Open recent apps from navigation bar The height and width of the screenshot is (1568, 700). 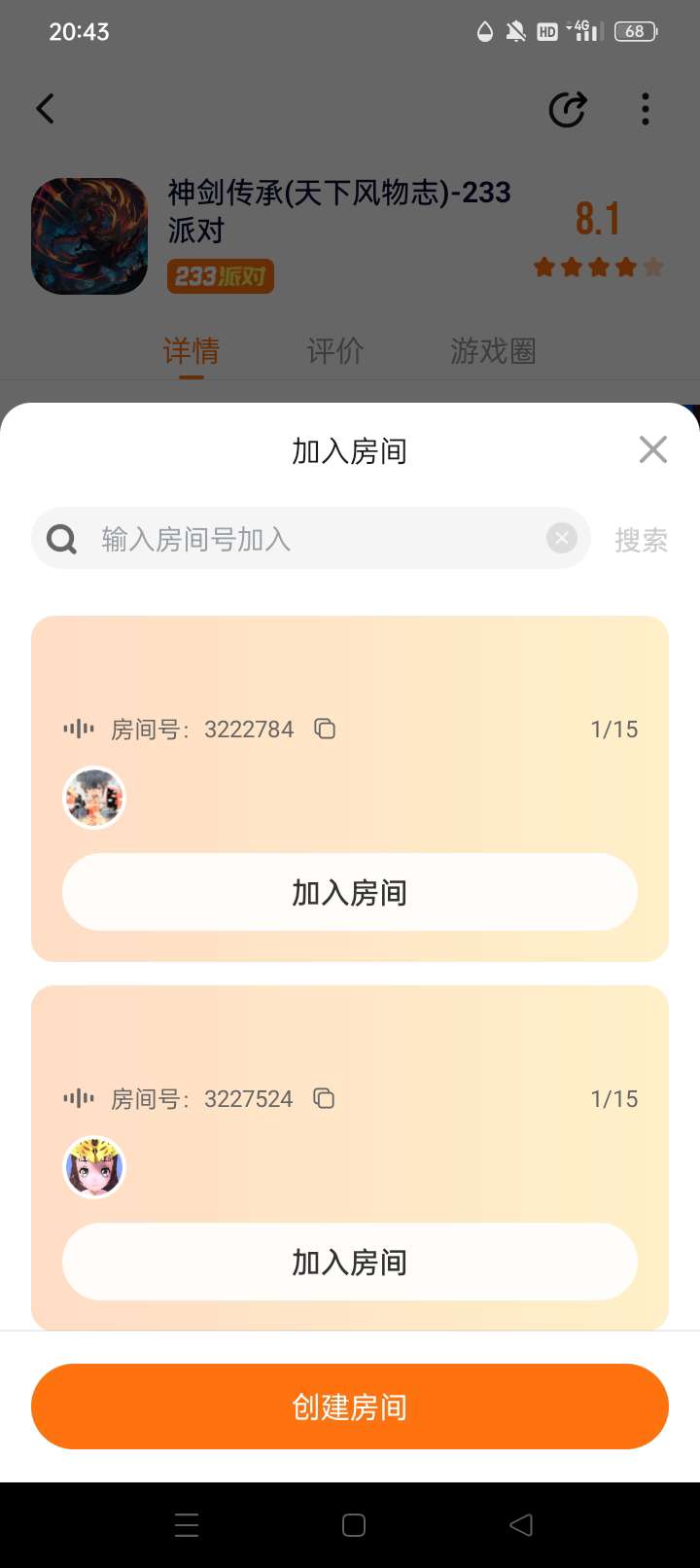click(187, 1524)
